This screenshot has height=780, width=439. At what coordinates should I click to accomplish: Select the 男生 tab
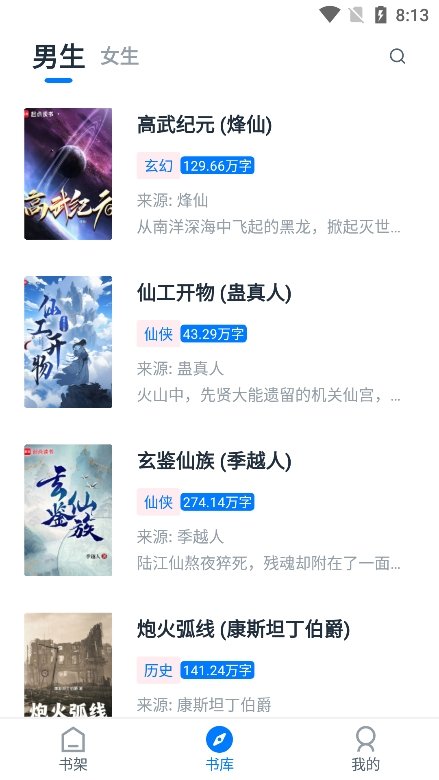[x=59, y=56]
